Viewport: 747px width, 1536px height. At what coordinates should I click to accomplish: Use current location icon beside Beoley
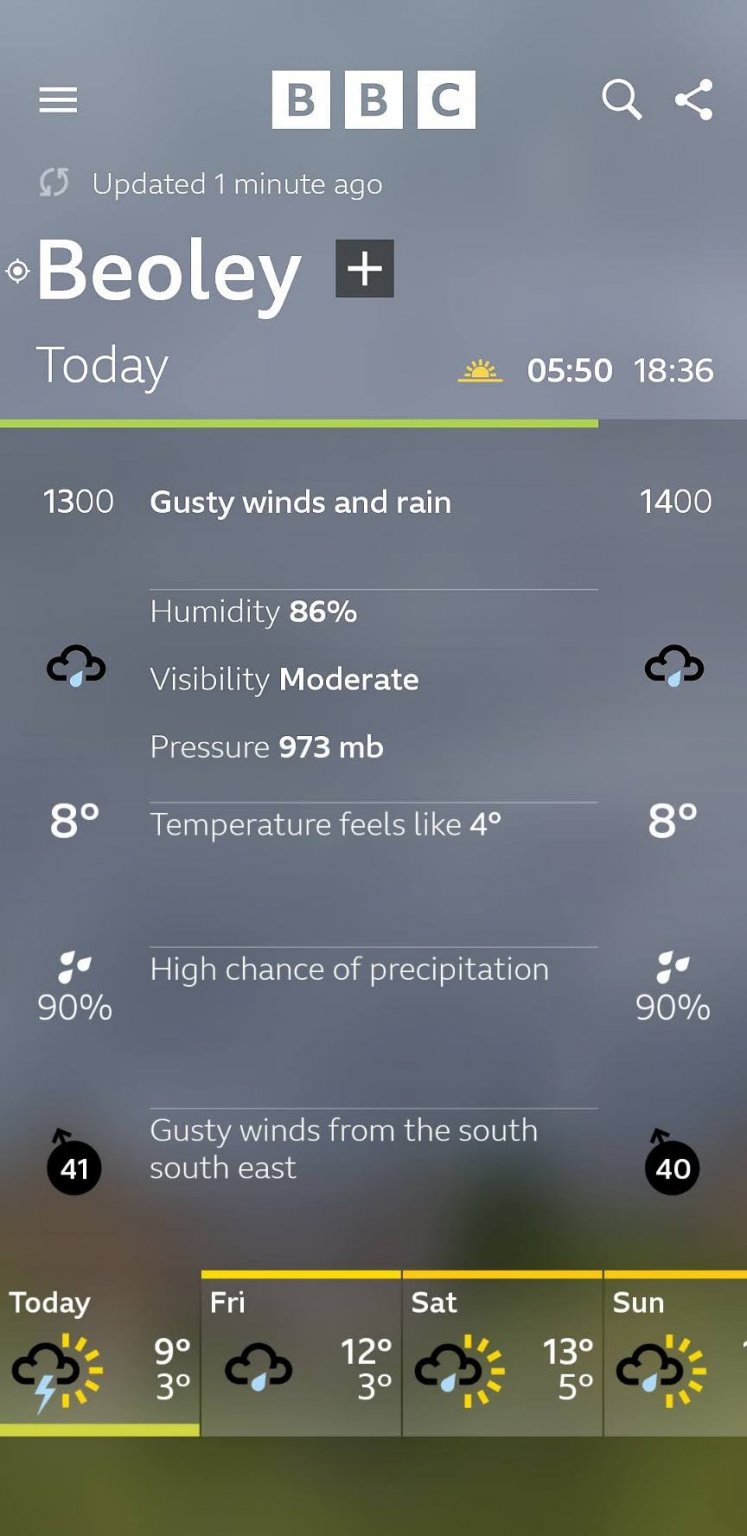17,271
